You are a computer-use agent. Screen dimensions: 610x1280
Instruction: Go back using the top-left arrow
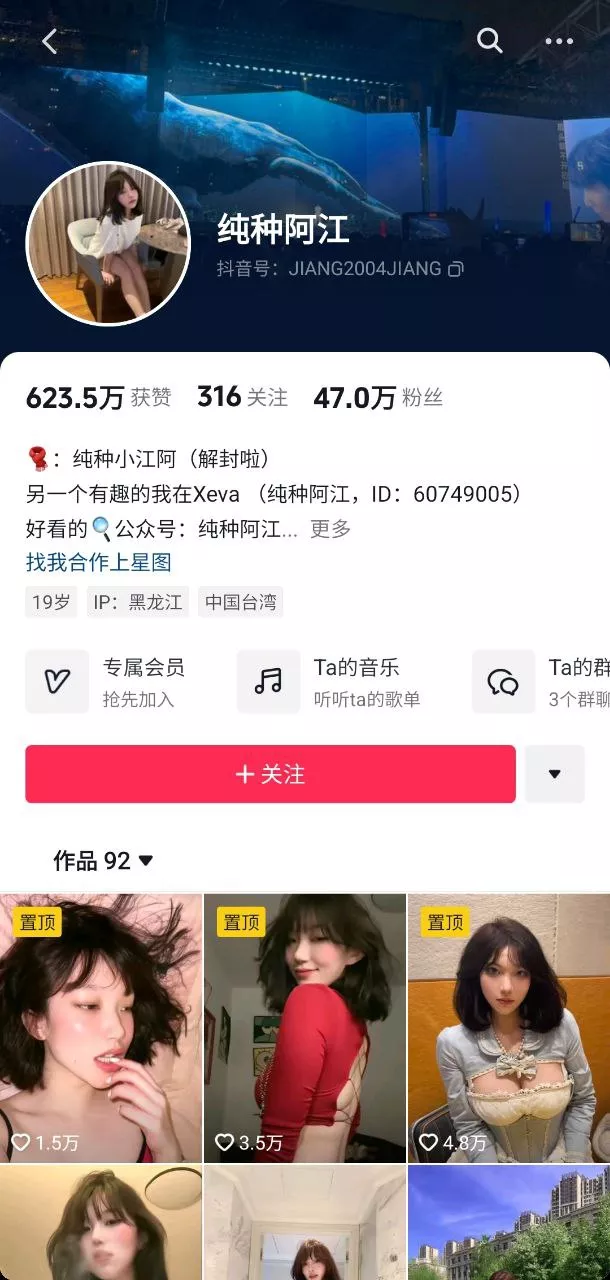[x=49, y=41]
